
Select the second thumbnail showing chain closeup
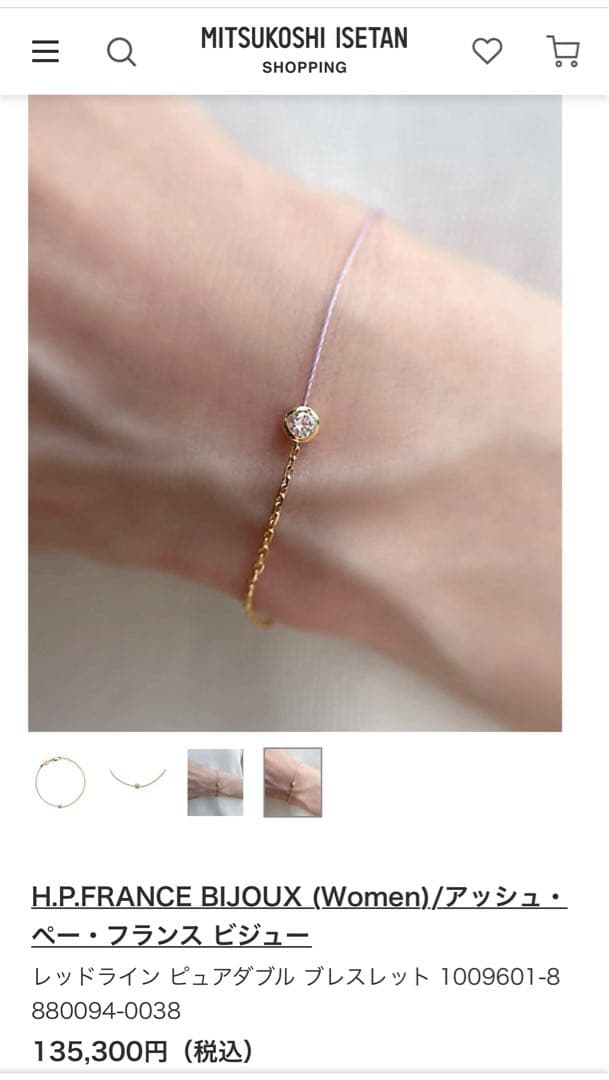coord(138,782)
